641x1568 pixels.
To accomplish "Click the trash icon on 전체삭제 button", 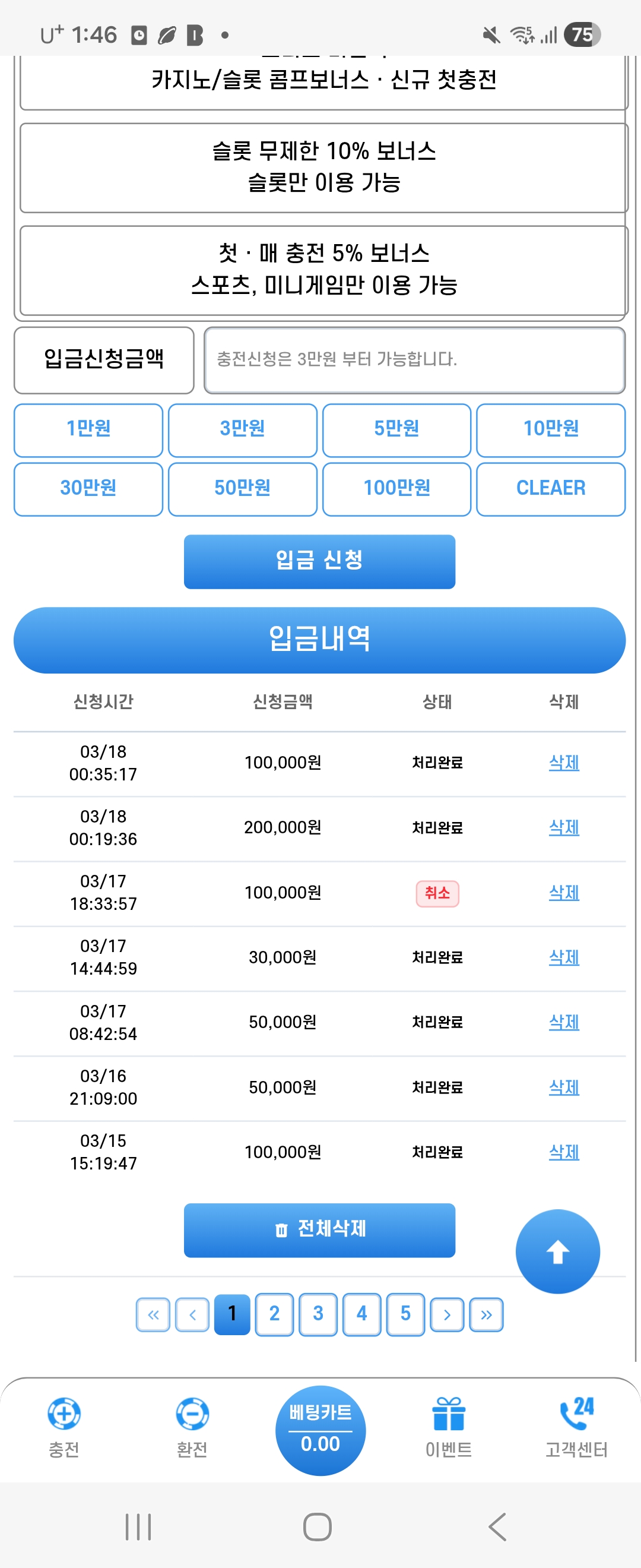I will click(281, 1229).
